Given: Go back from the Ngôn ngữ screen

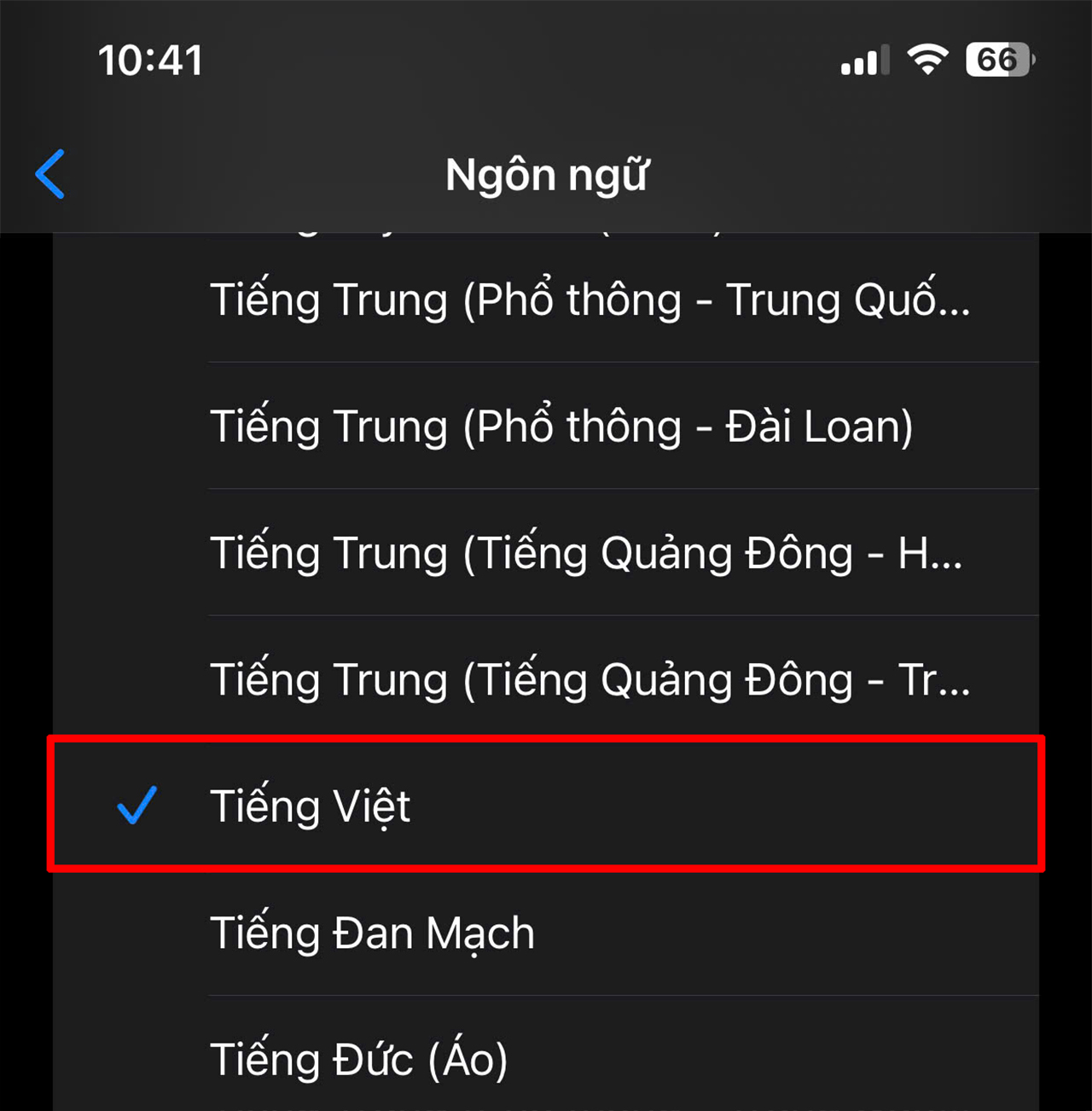Looking at the screenshot, I should (51, 174).
